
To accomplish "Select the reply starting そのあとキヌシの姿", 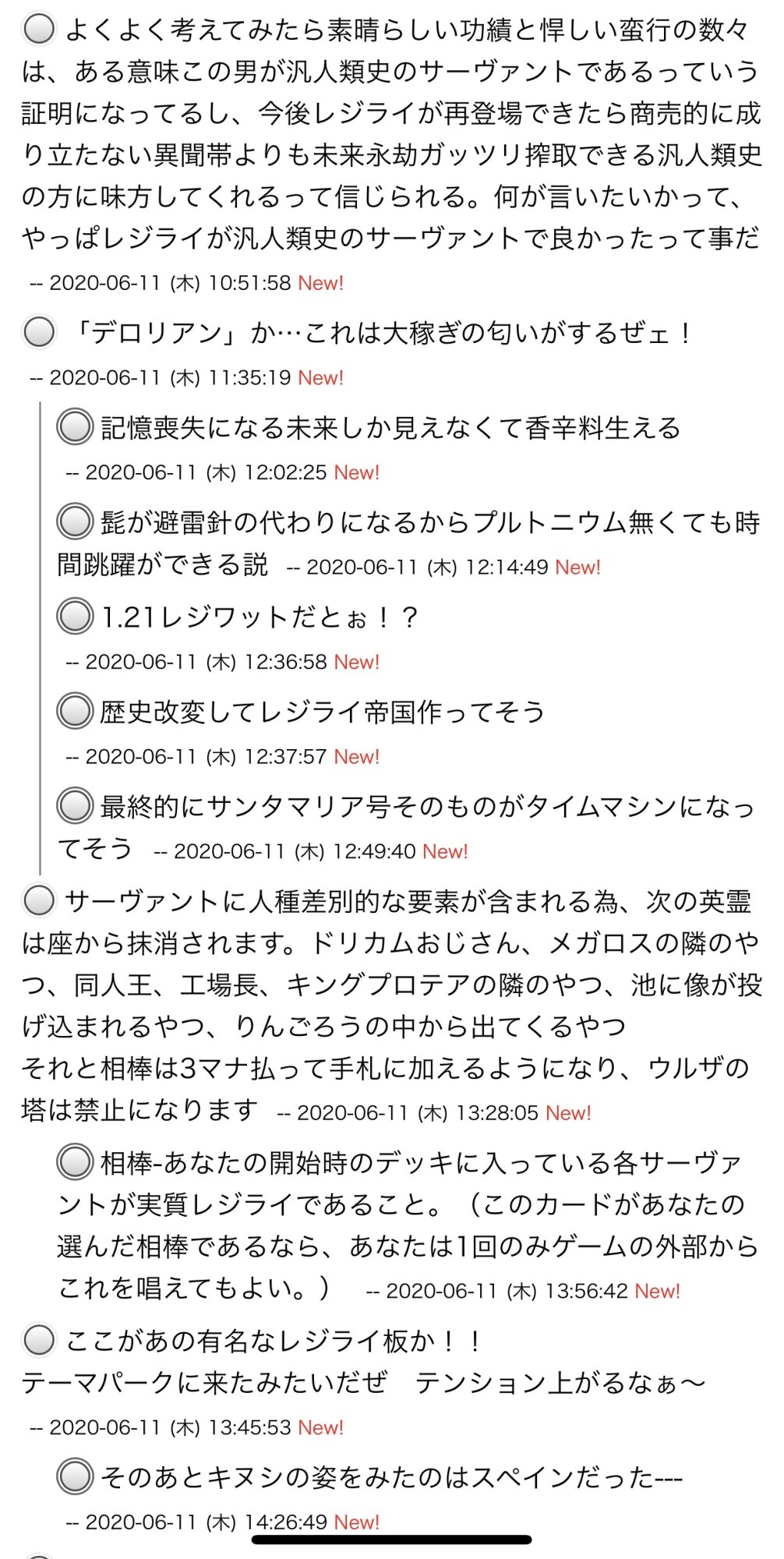I will [75, 1476].
